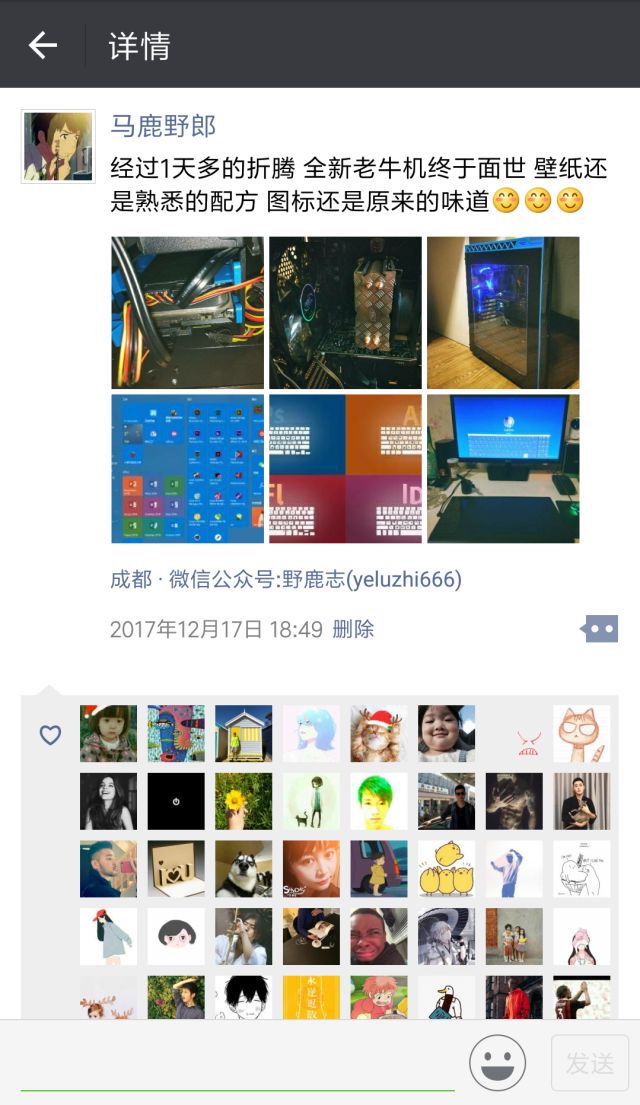Screen dimensions: 640x1105
Task: Open the like and comment bubble button
Action: pyautogui.click(x=600, y=629)
